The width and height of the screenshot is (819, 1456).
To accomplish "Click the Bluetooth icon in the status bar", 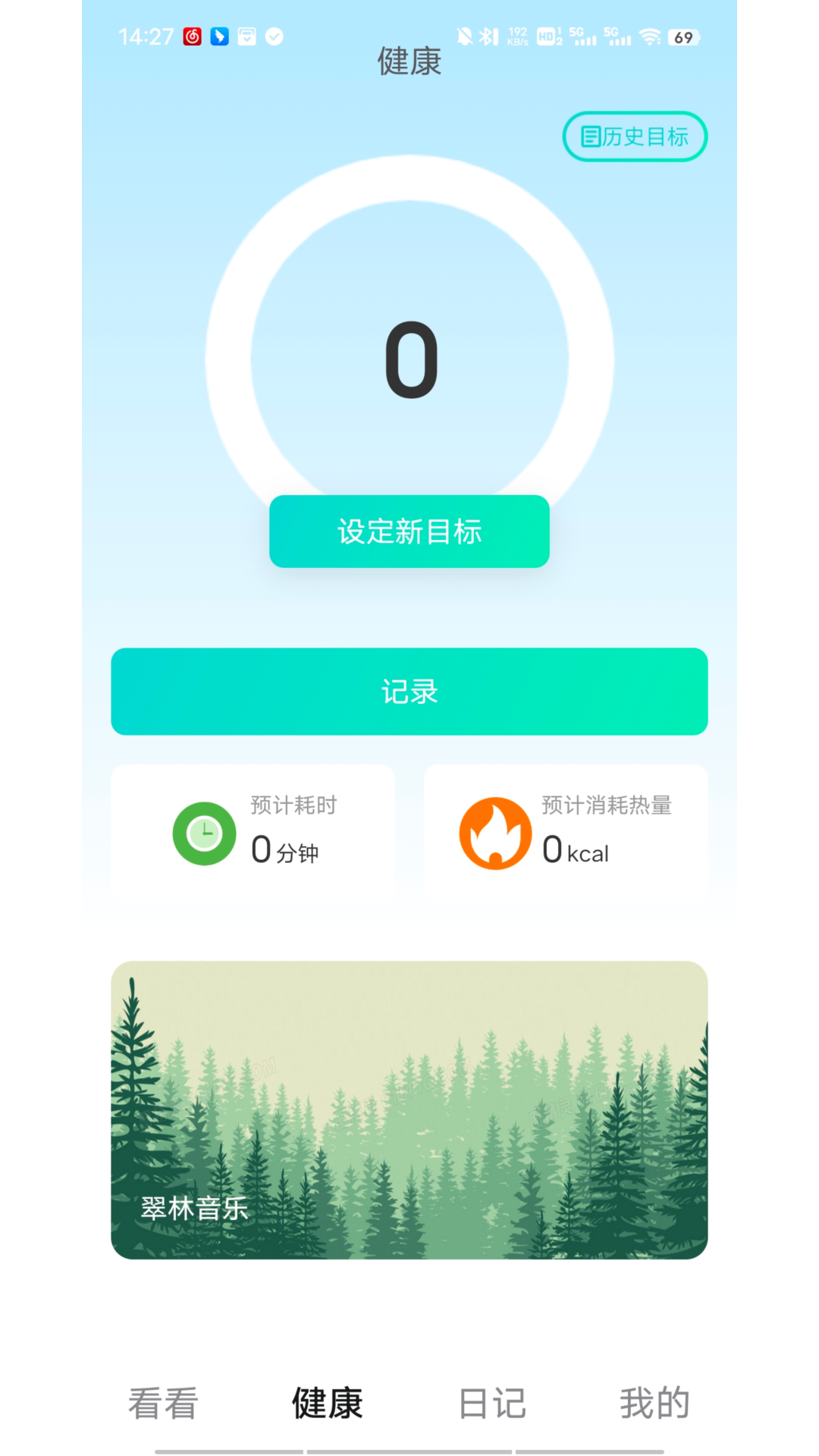I will pos(488,34).
